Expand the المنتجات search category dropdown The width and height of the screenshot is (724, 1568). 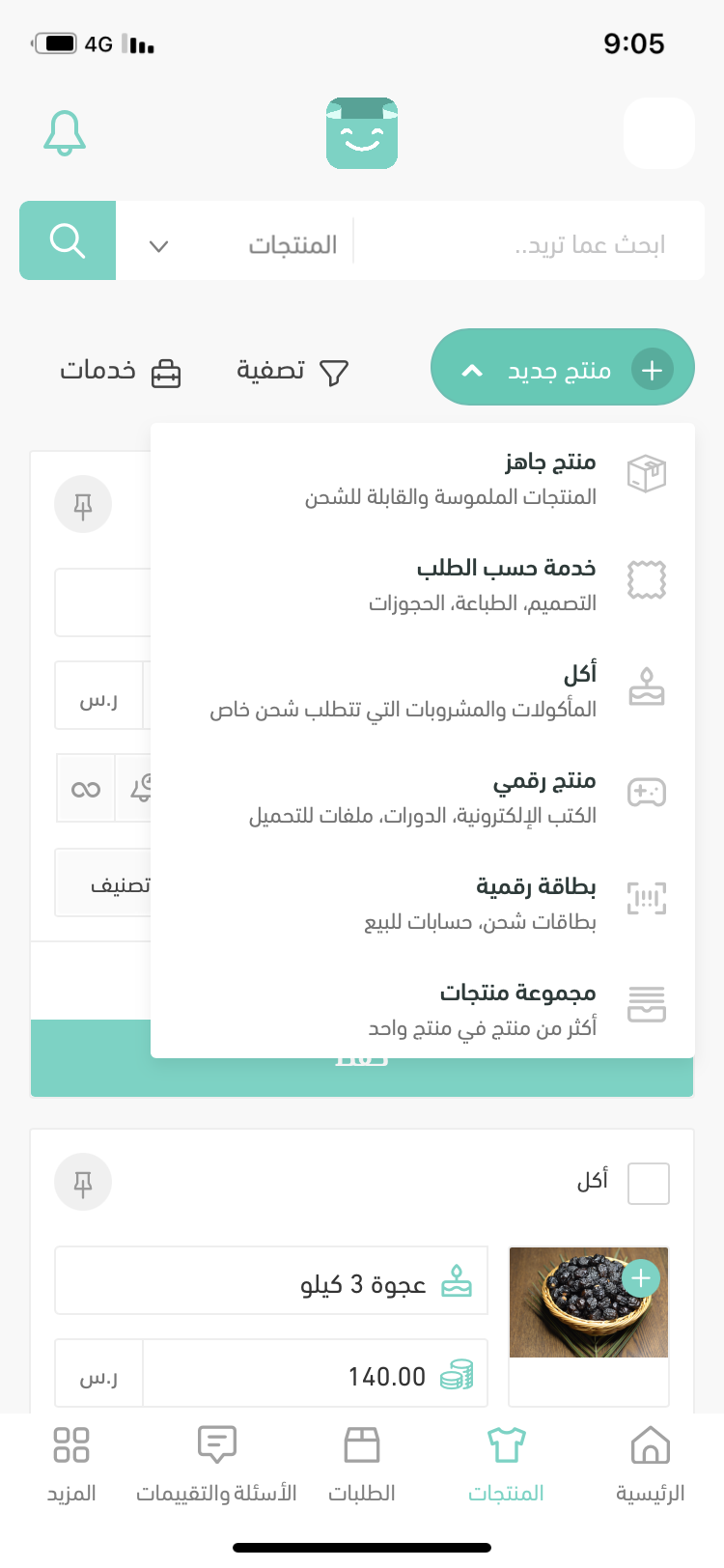click(241, 244)
